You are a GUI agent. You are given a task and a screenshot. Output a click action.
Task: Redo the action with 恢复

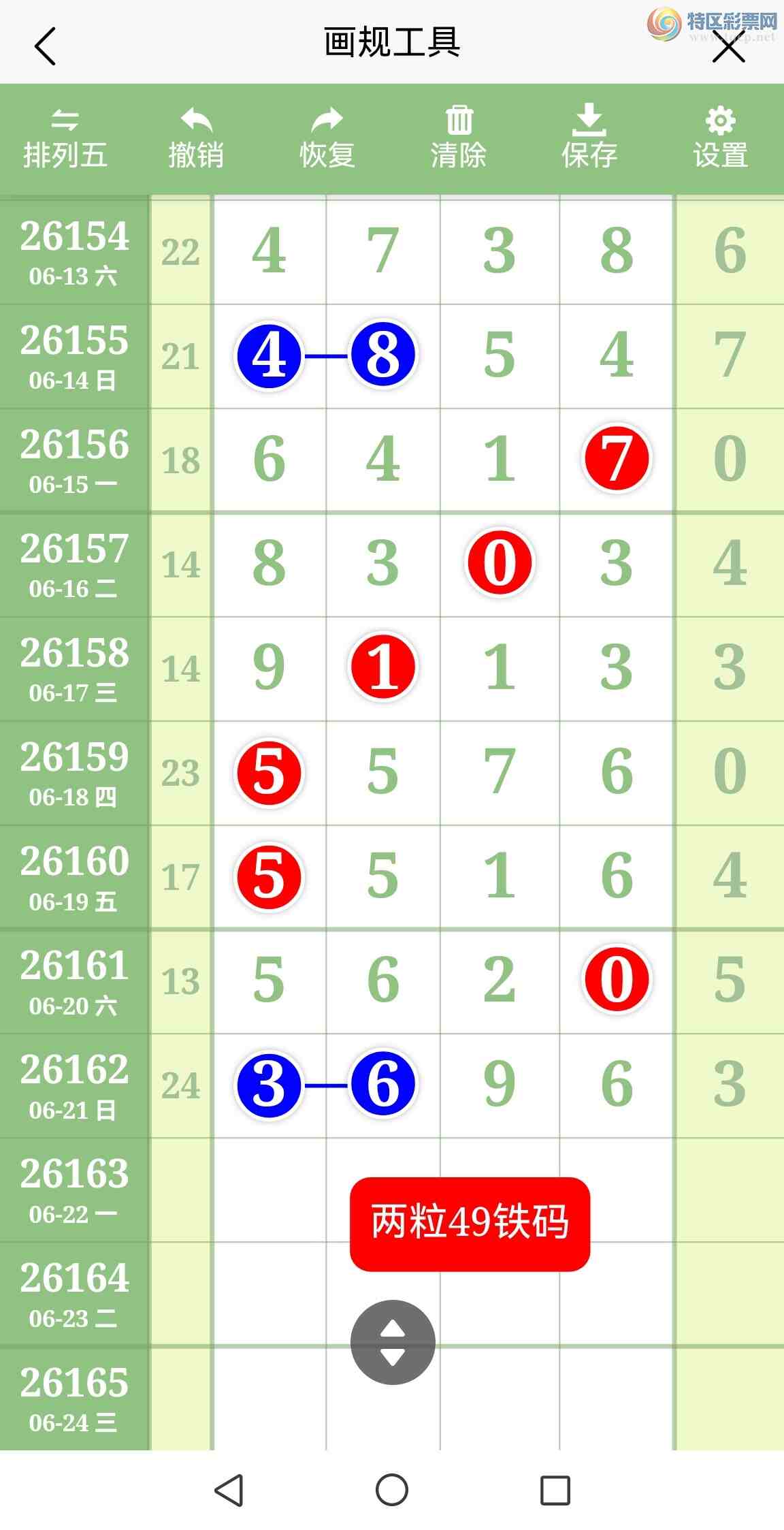tap(327, 139)
